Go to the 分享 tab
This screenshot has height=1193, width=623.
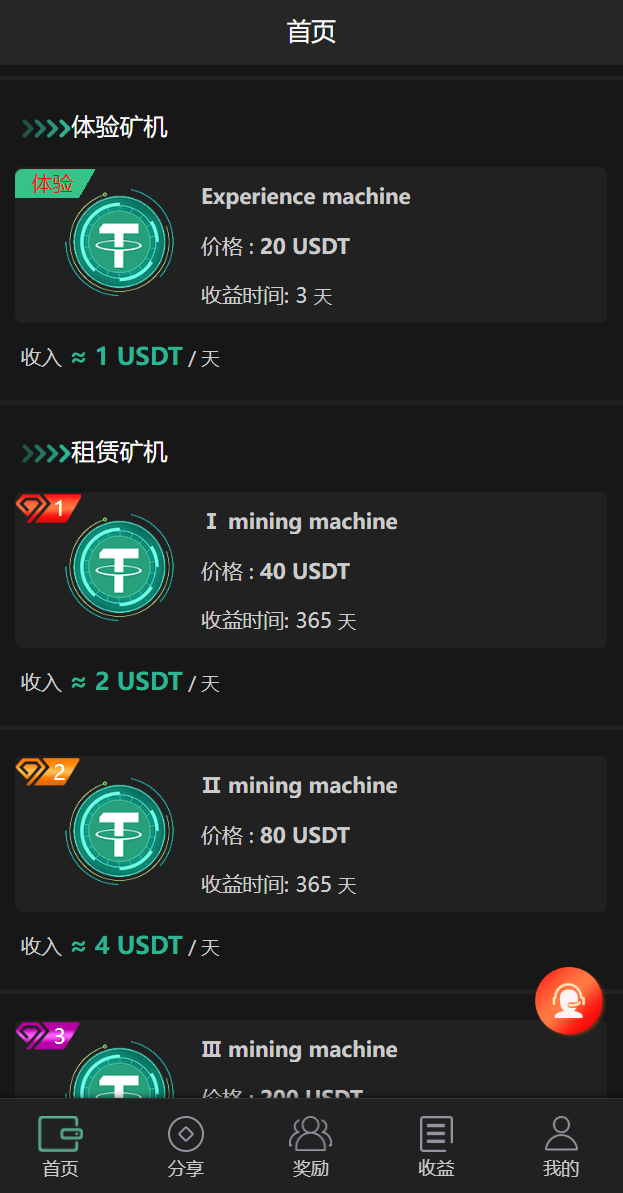[186, 1147]
